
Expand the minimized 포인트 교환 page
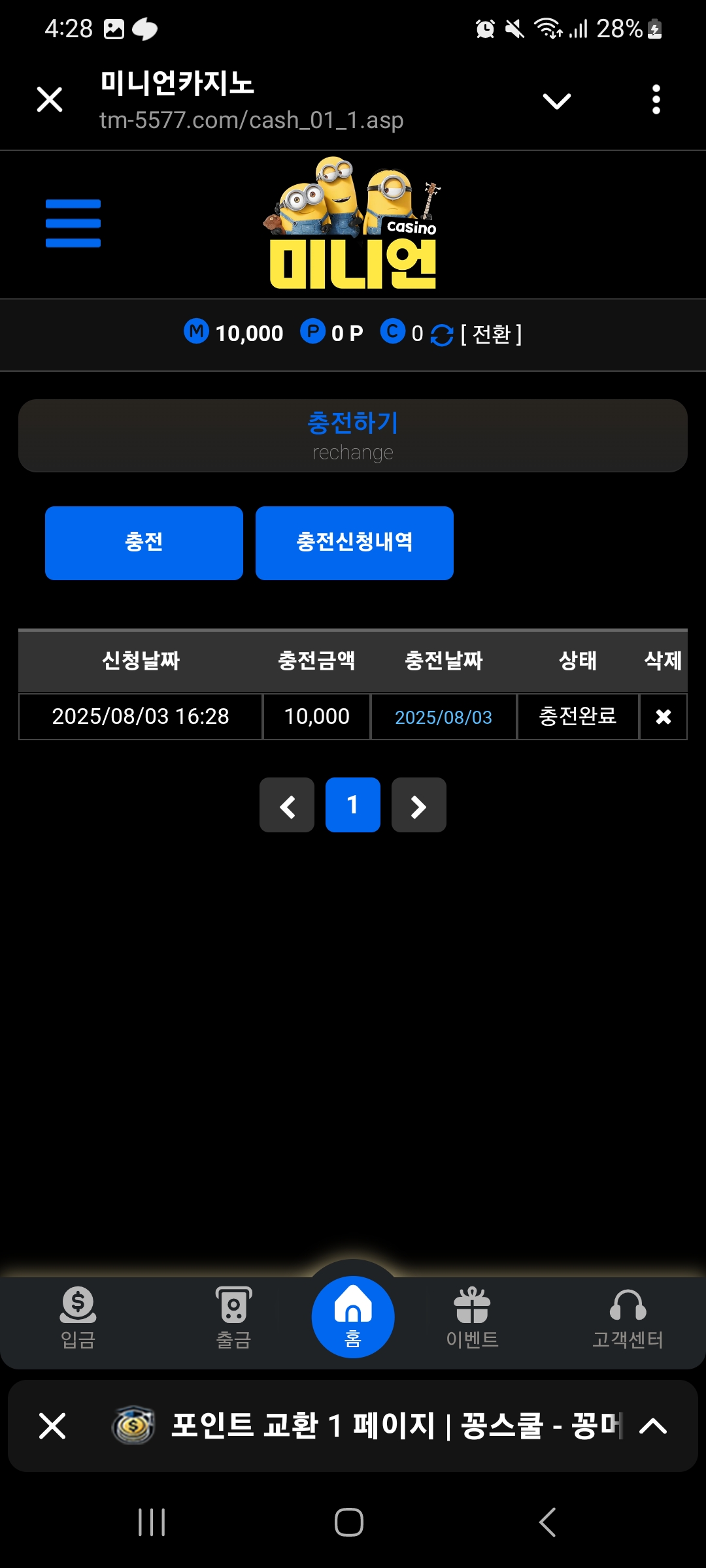point(652,1426)
